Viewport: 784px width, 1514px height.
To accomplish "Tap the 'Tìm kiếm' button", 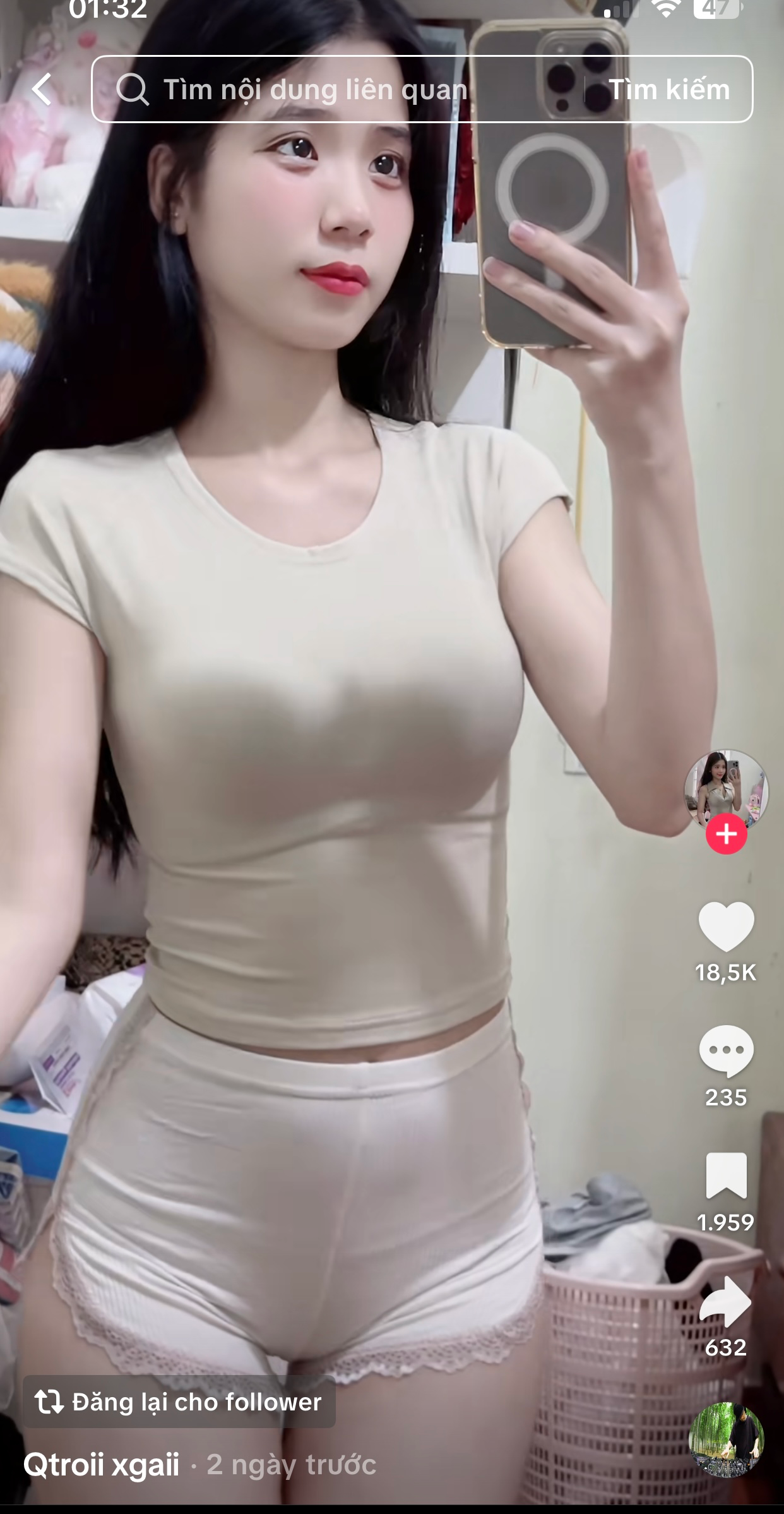I will (x=669, y=89).
